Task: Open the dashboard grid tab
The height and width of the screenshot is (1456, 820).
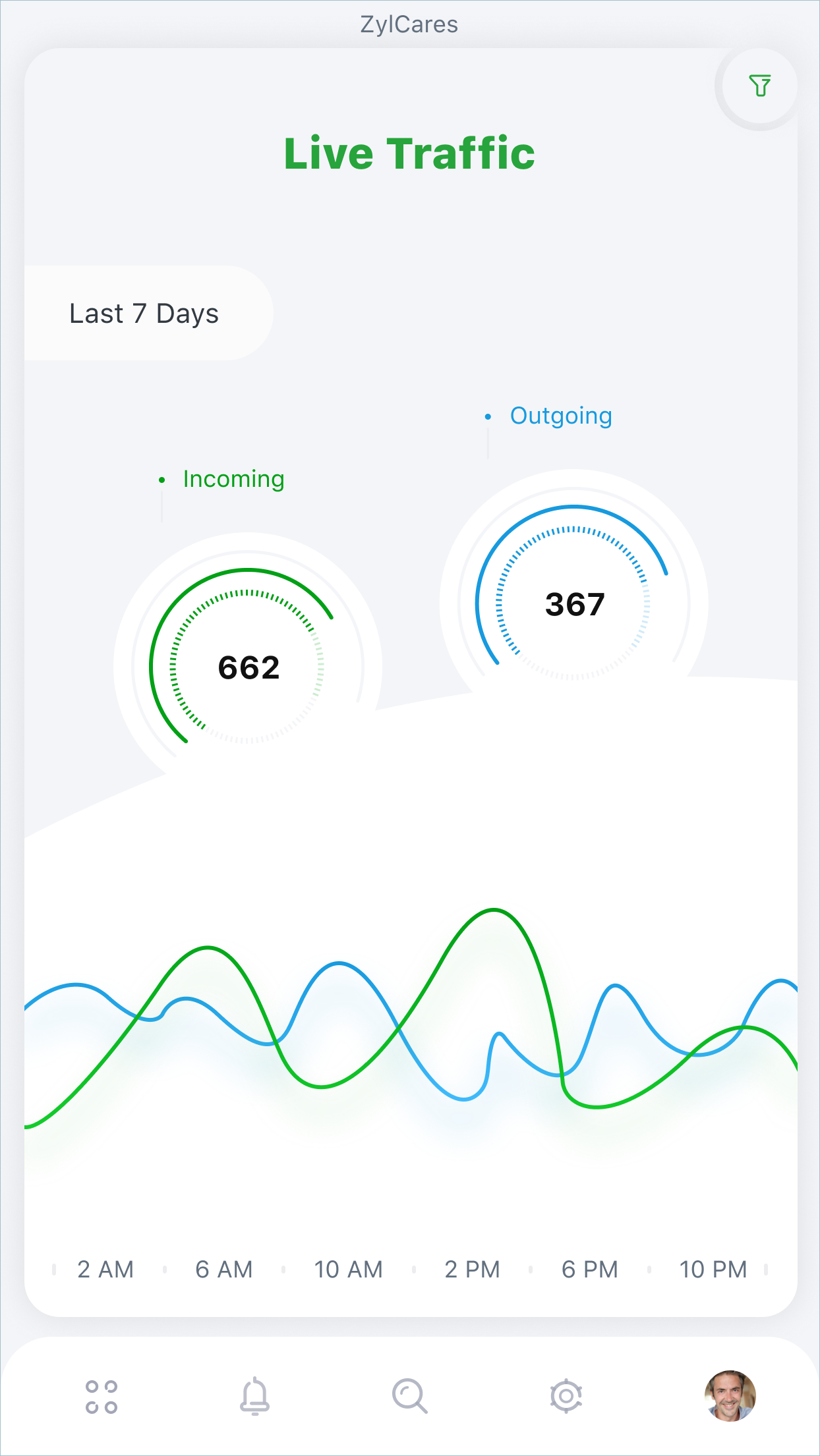Action: pos(102,1397)
